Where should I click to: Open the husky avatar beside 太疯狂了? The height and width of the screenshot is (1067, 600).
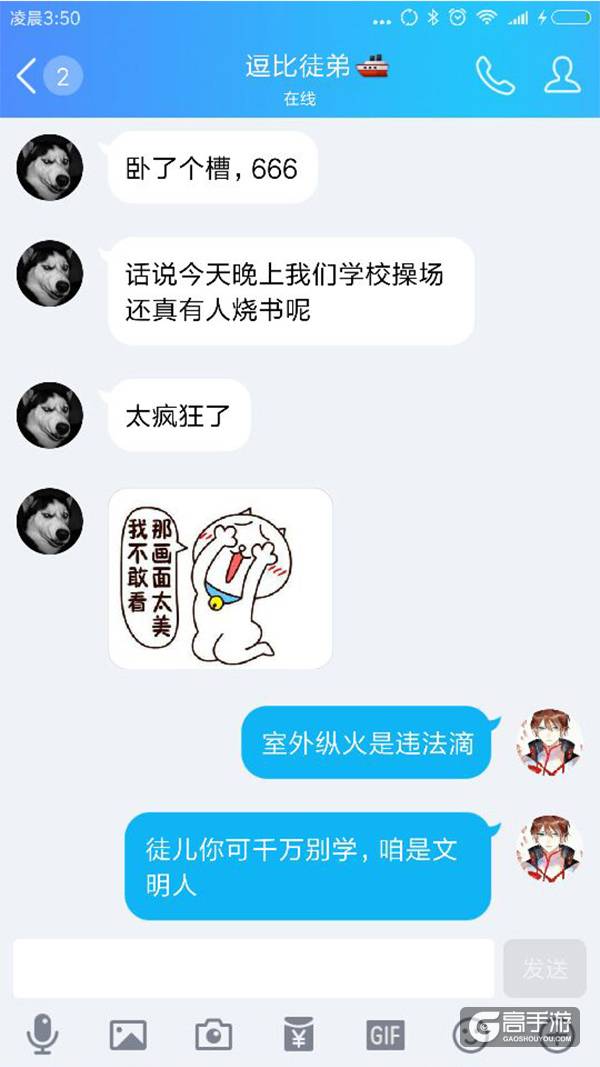click(x=50, y=415)
